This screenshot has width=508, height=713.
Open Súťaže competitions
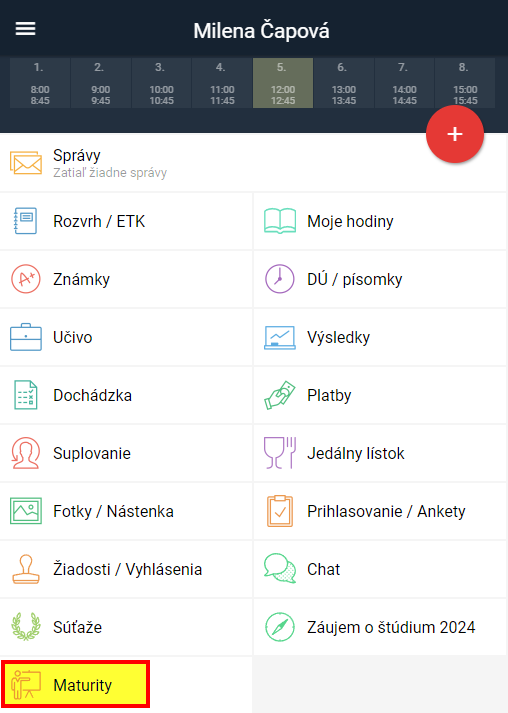(126, 627)
